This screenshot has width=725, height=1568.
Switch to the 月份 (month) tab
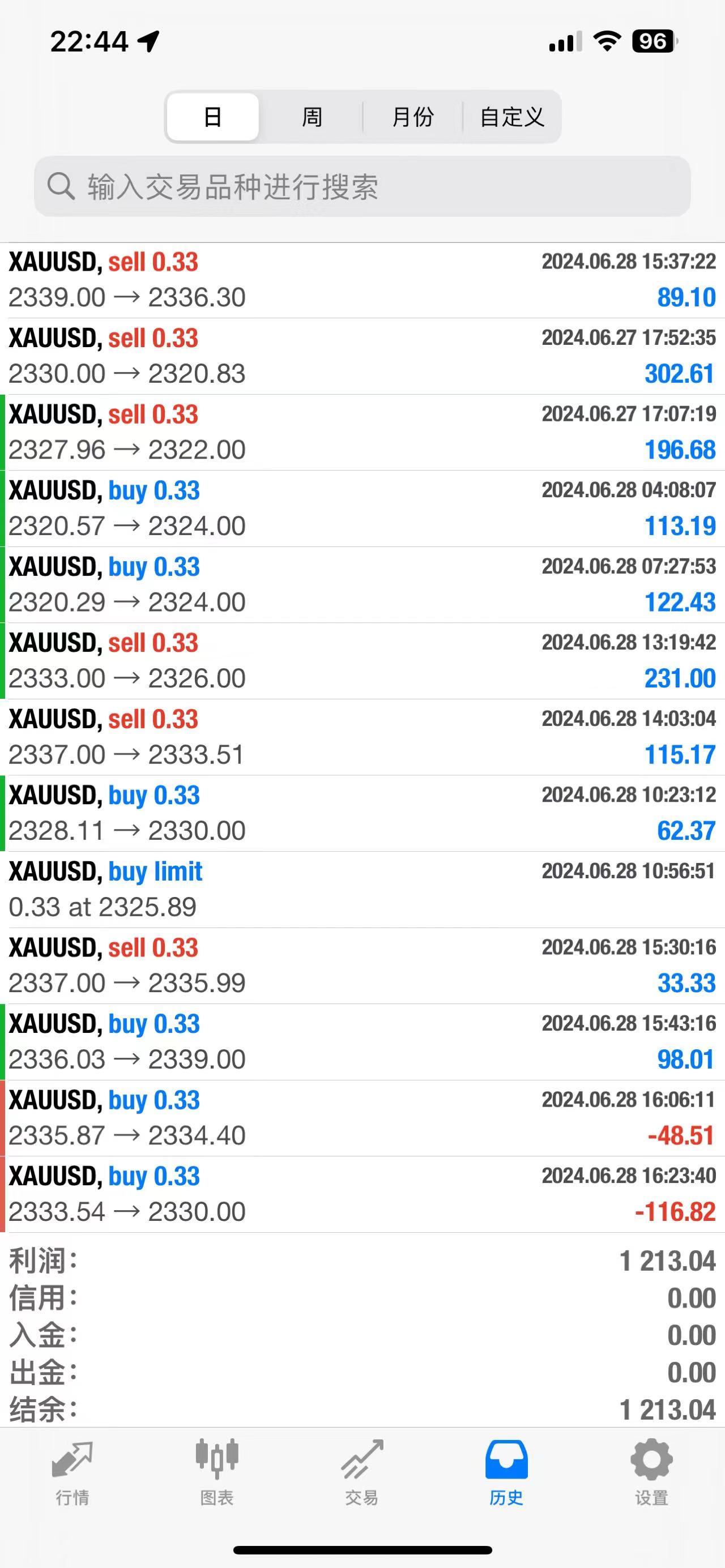413,117
